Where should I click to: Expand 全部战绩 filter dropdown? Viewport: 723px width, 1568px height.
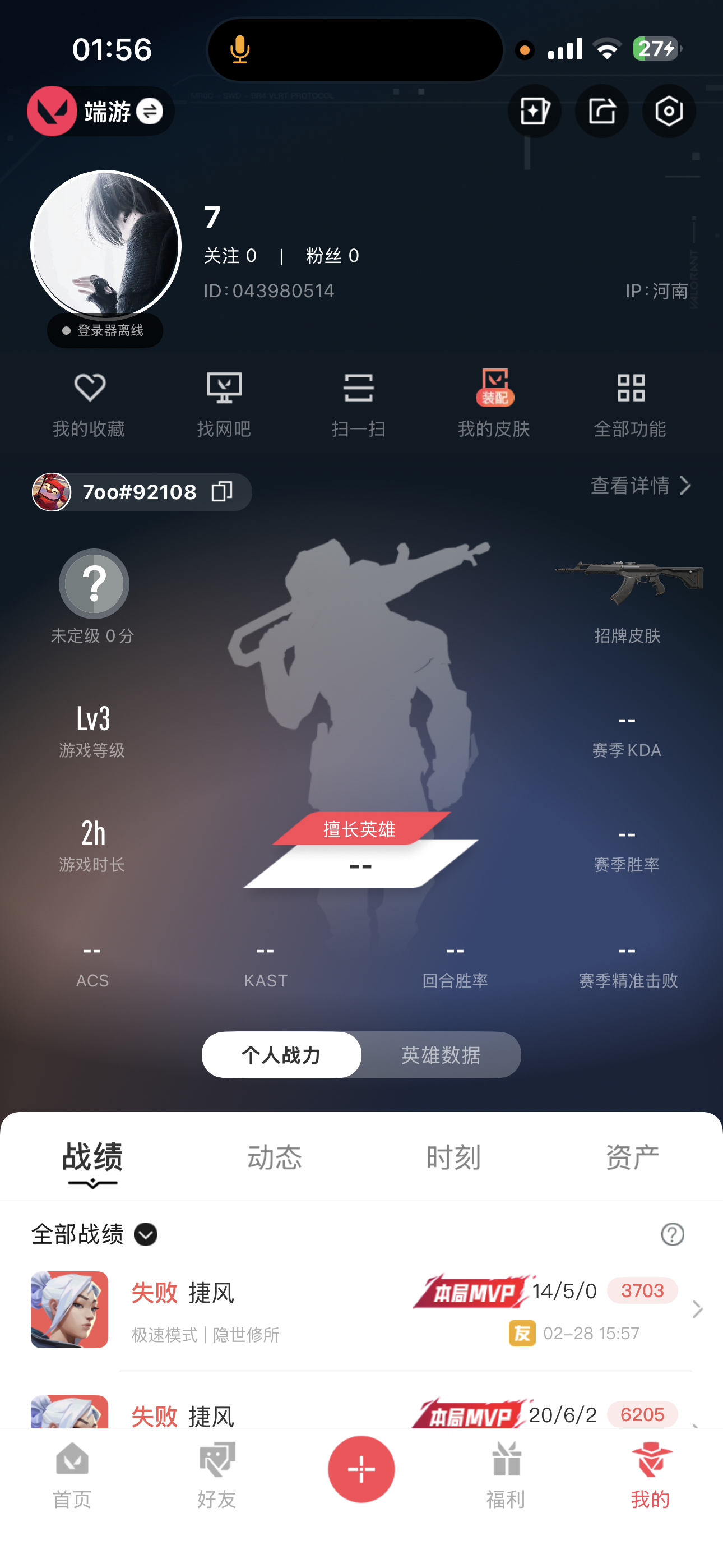pyautogui.click(x=146, y=1234)
